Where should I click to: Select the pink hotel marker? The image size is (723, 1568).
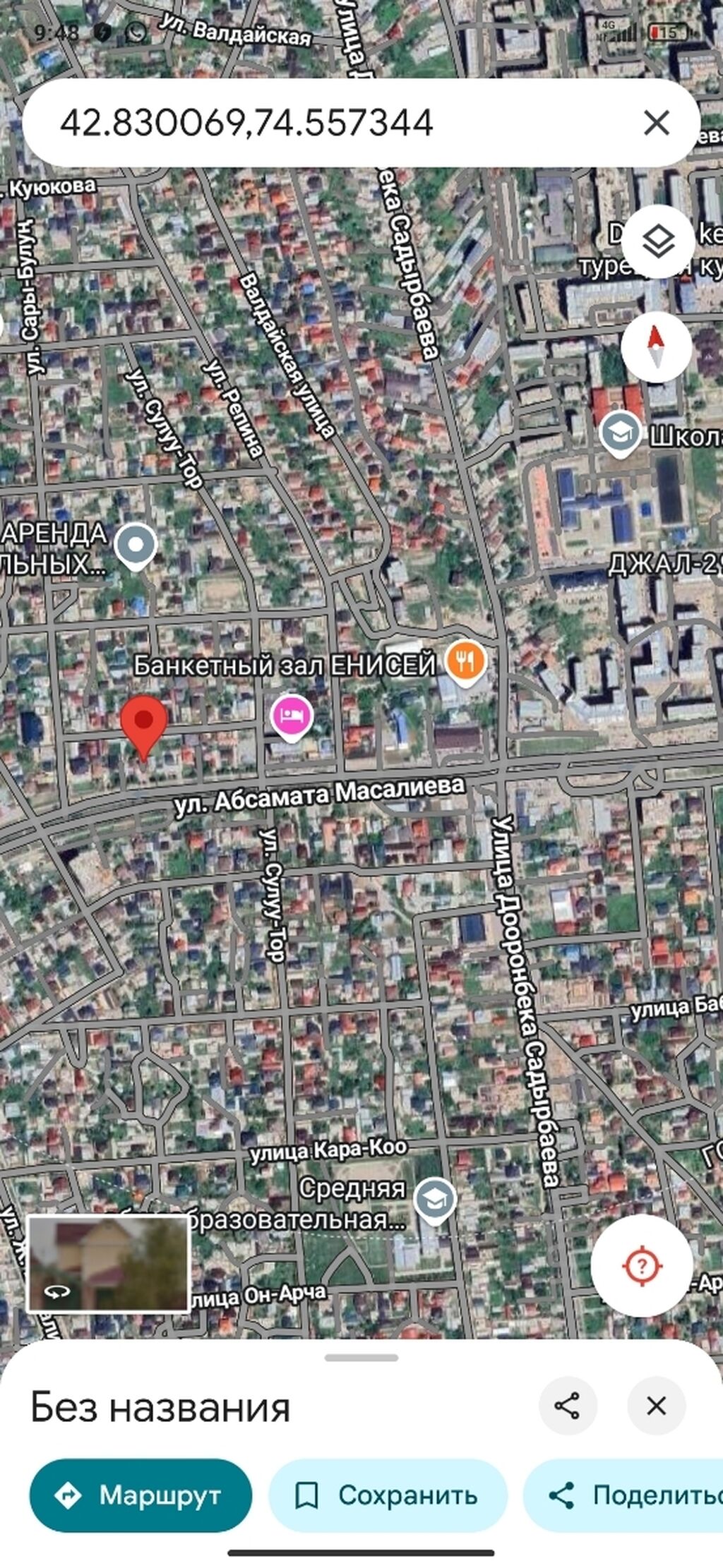coord(291,716)
